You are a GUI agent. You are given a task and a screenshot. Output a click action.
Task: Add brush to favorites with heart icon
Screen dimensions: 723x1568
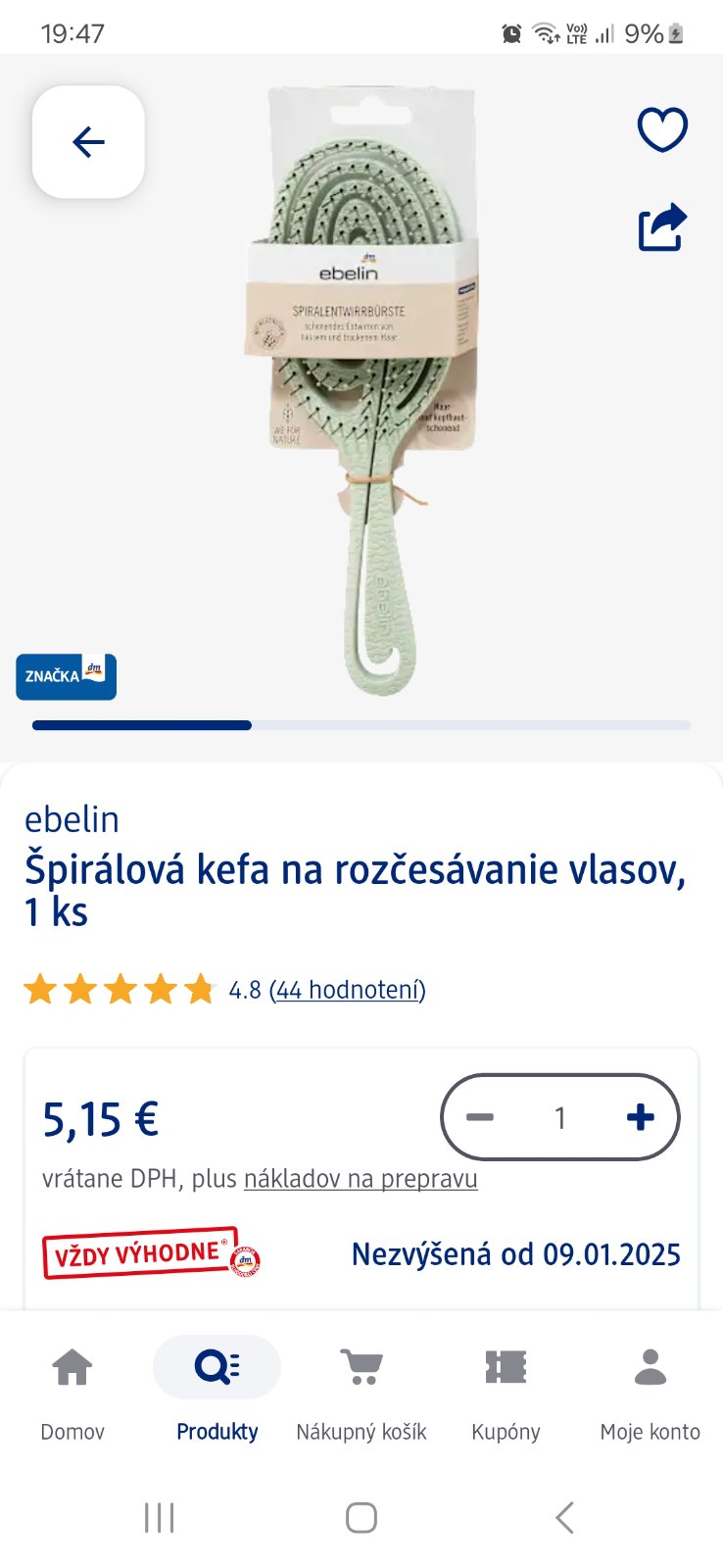pos(662,129)
